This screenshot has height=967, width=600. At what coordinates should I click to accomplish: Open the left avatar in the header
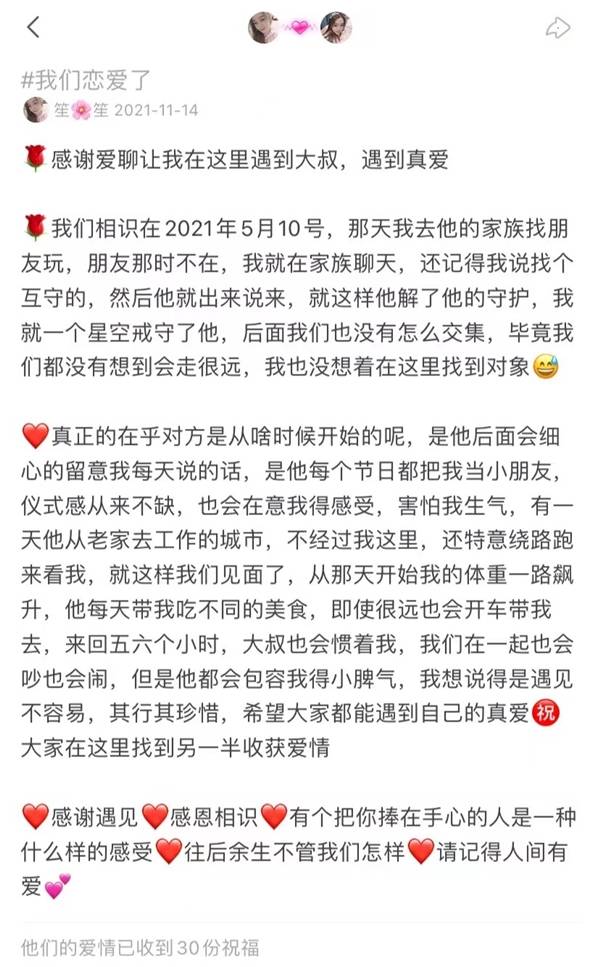point(263,28)
